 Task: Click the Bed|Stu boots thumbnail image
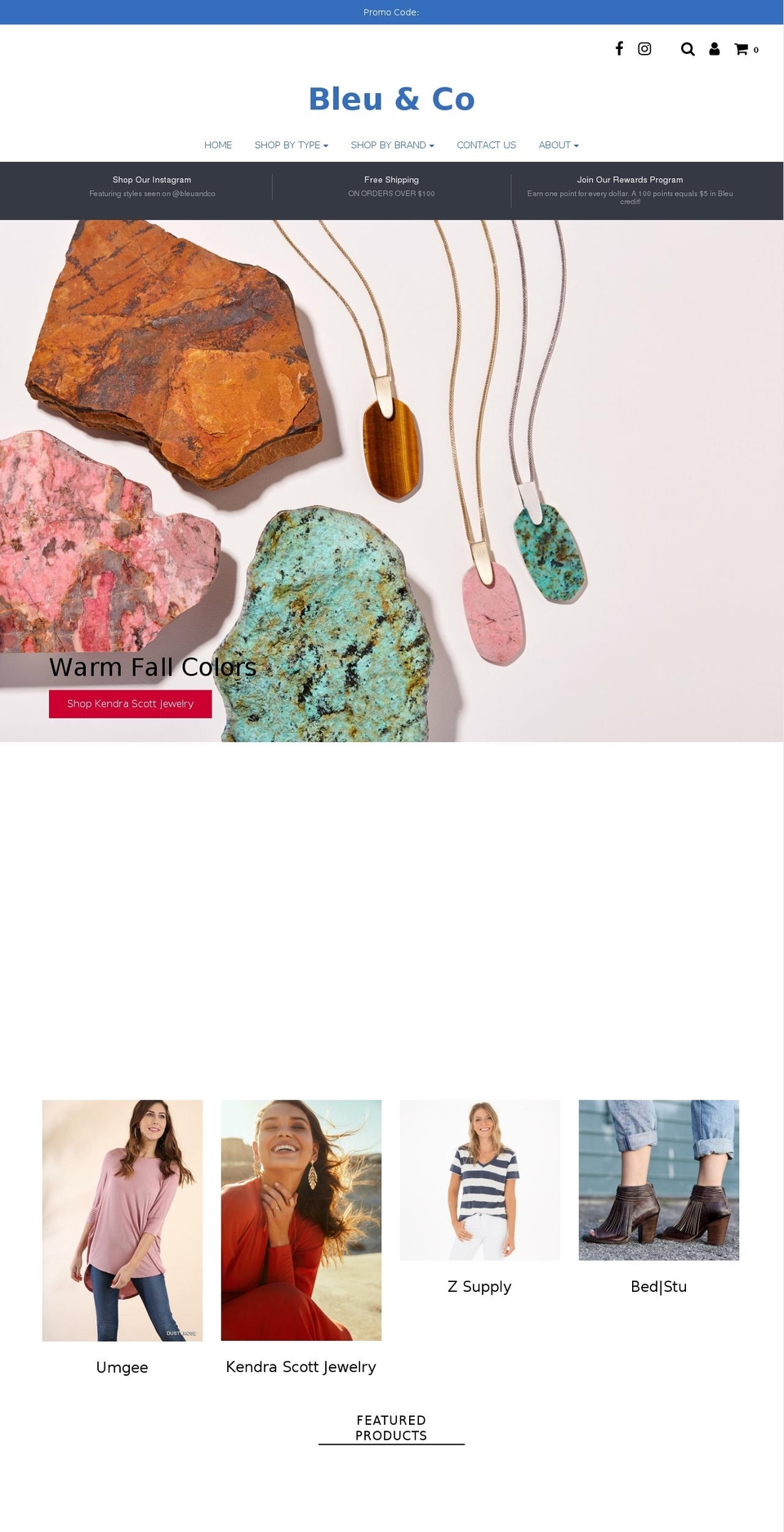pyautogui.click(x=658, y=1180)
